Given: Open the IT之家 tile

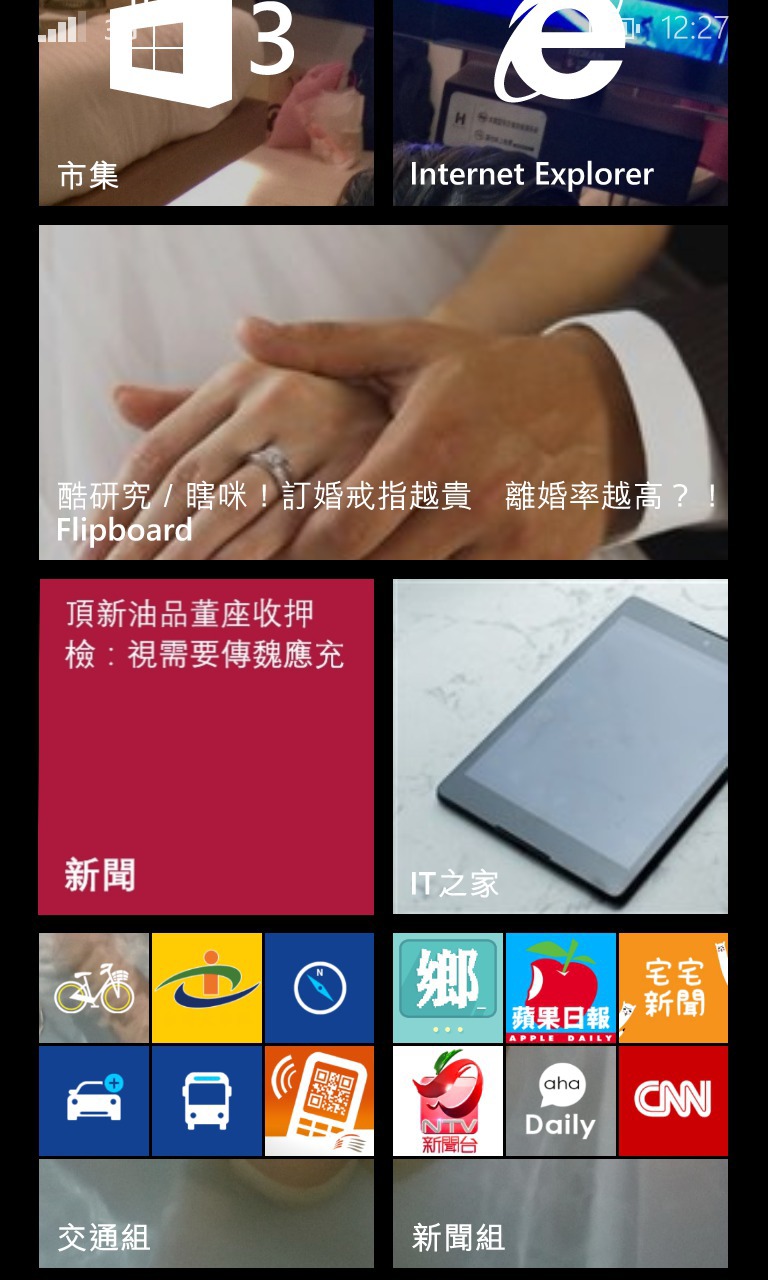Looking at the screenshot, I should click(x=560, y=746).
